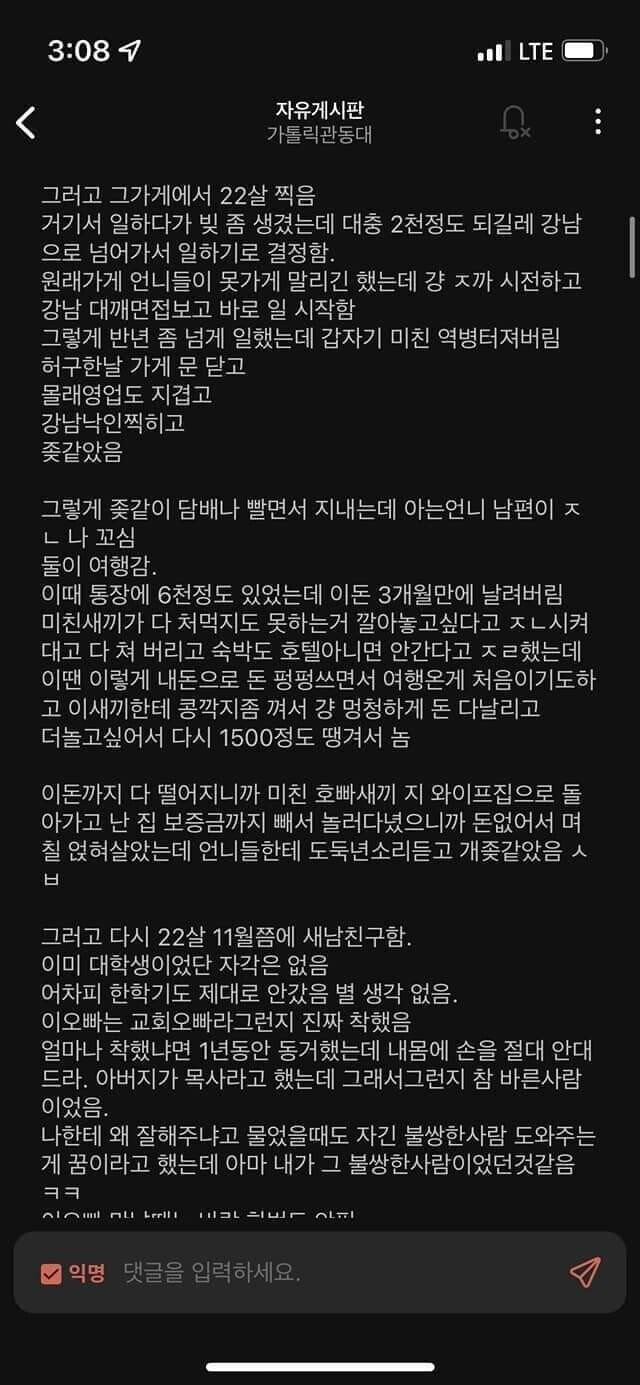The image size is (640, 1385).
Task: Send the comment with the paper plane icon
Action: [x=584, y=1272]
